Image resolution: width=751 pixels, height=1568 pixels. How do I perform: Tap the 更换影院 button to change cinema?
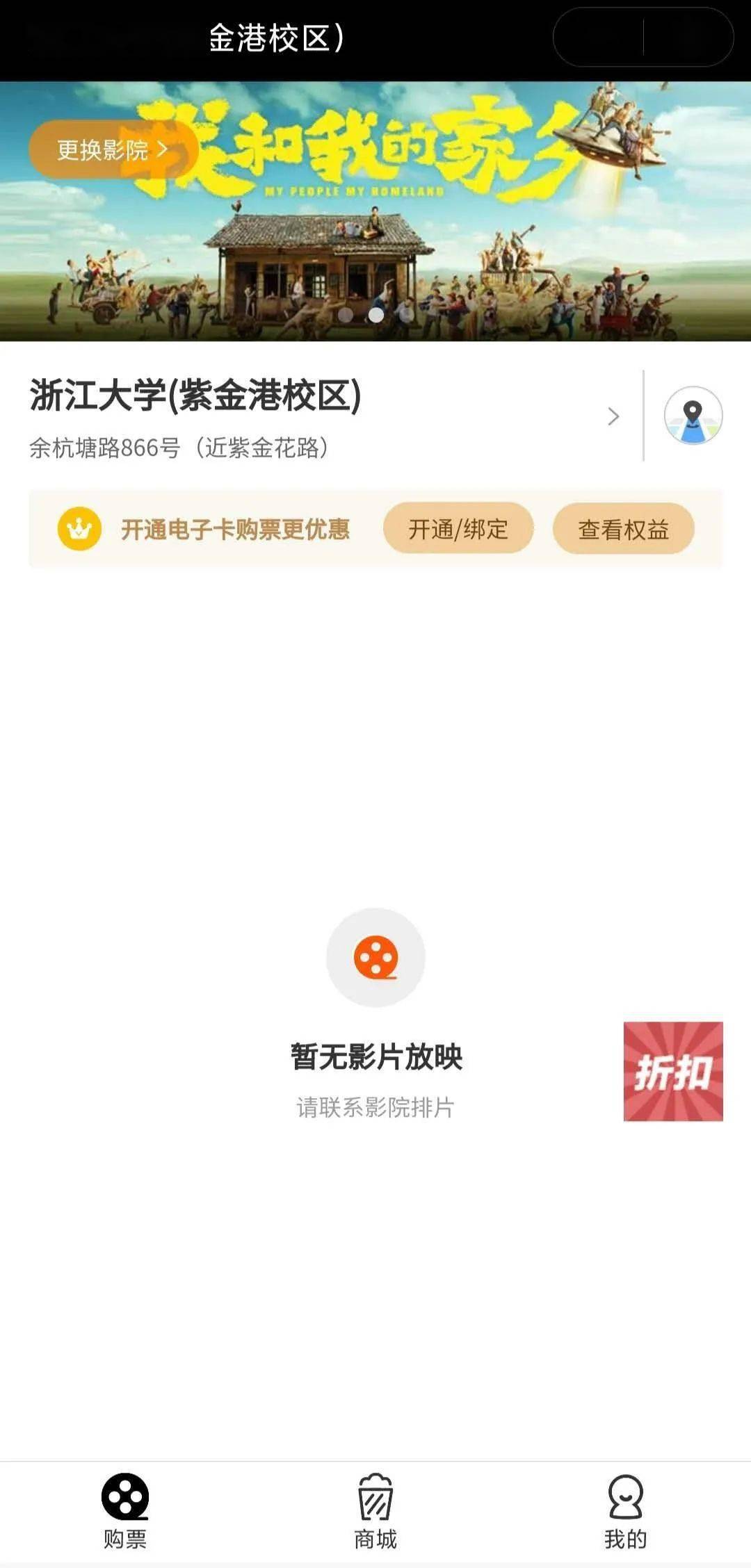111,149
